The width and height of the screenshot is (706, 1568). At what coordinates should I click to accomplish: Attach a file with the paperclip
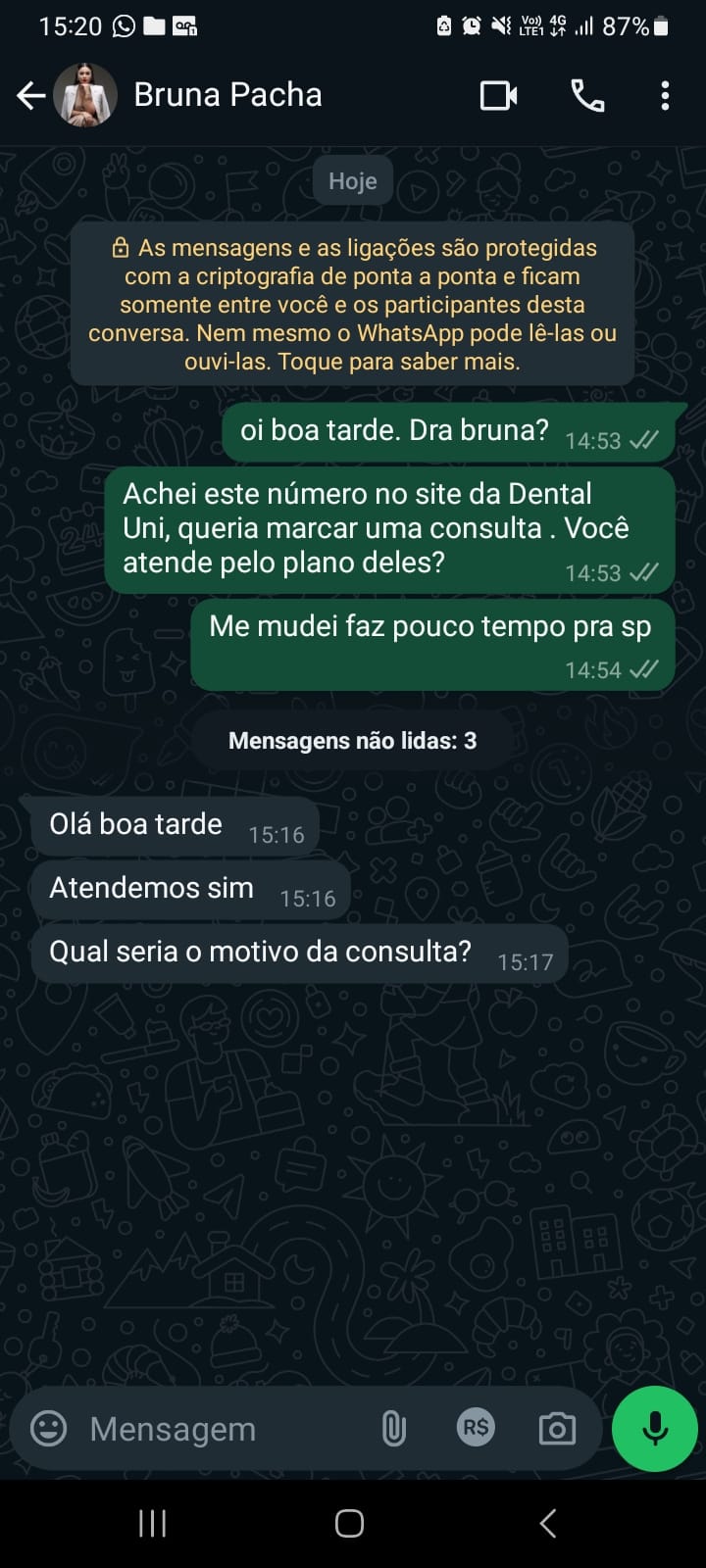point(393,1428)
